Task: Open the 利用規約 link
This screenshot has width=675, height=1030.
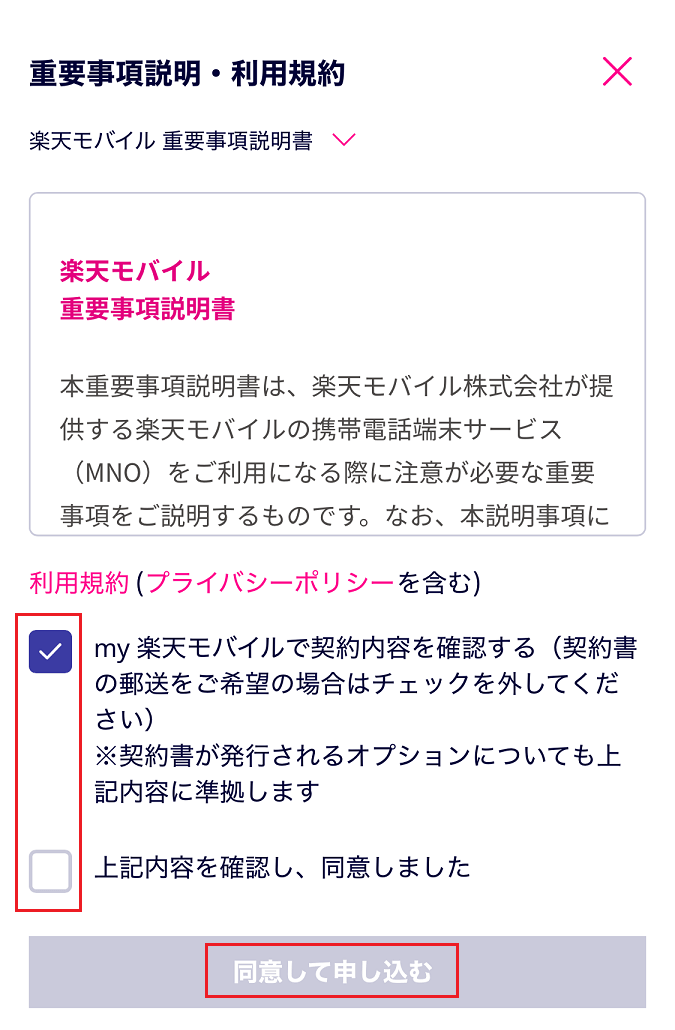Action: click(79, 583)
